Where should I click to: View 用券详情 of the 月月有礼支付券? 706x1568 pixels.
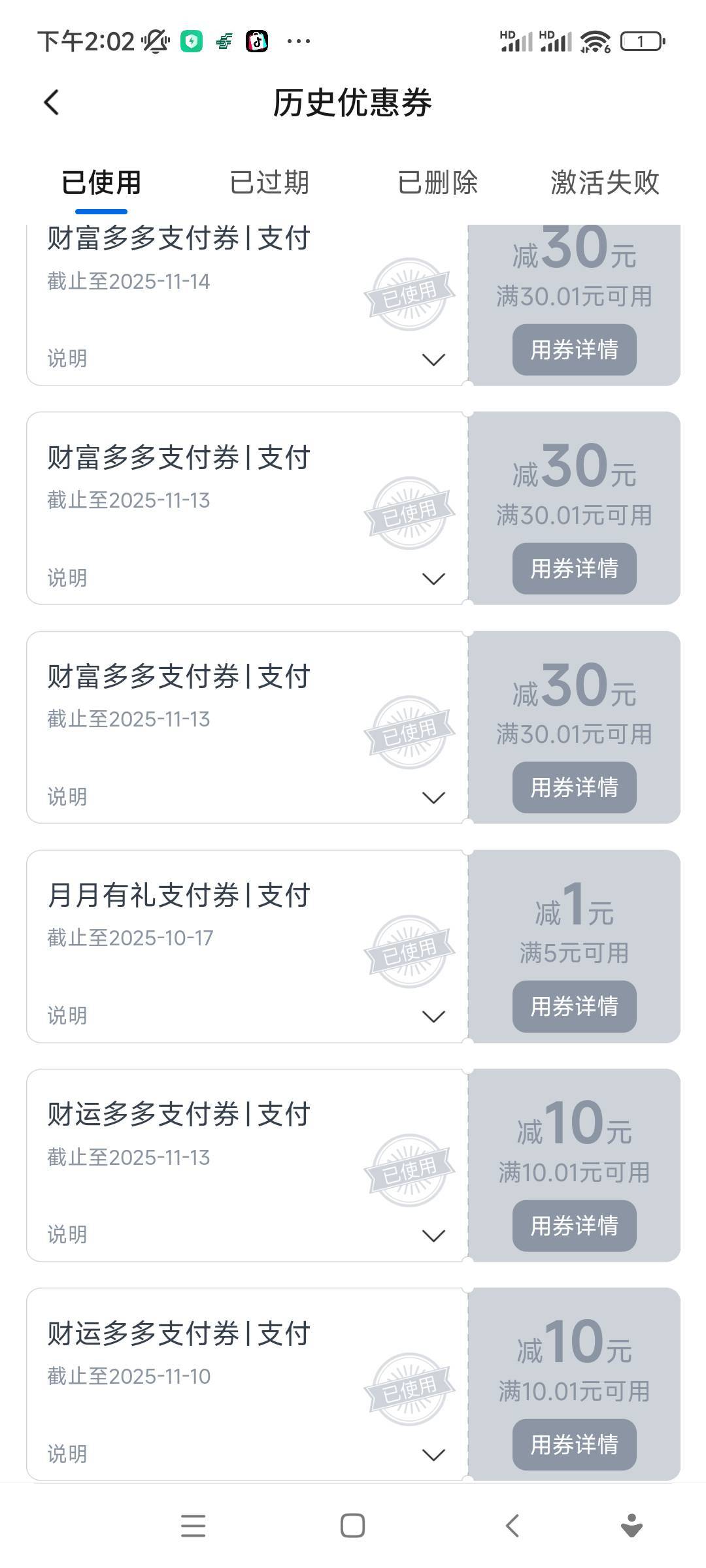(574, 1006)
